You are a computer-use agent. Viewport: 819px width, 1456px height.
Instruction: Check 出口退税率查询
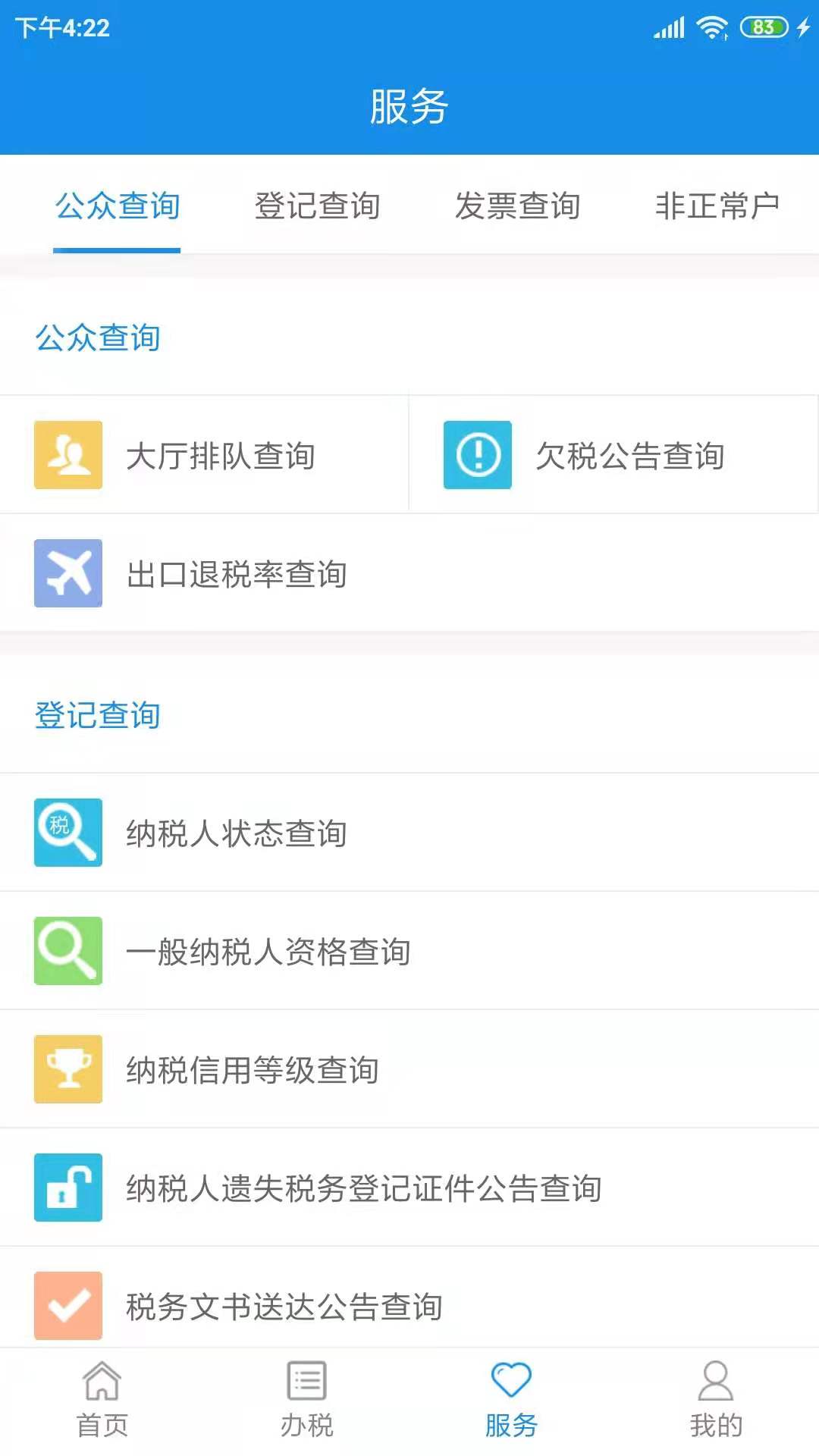coord(409,573)
